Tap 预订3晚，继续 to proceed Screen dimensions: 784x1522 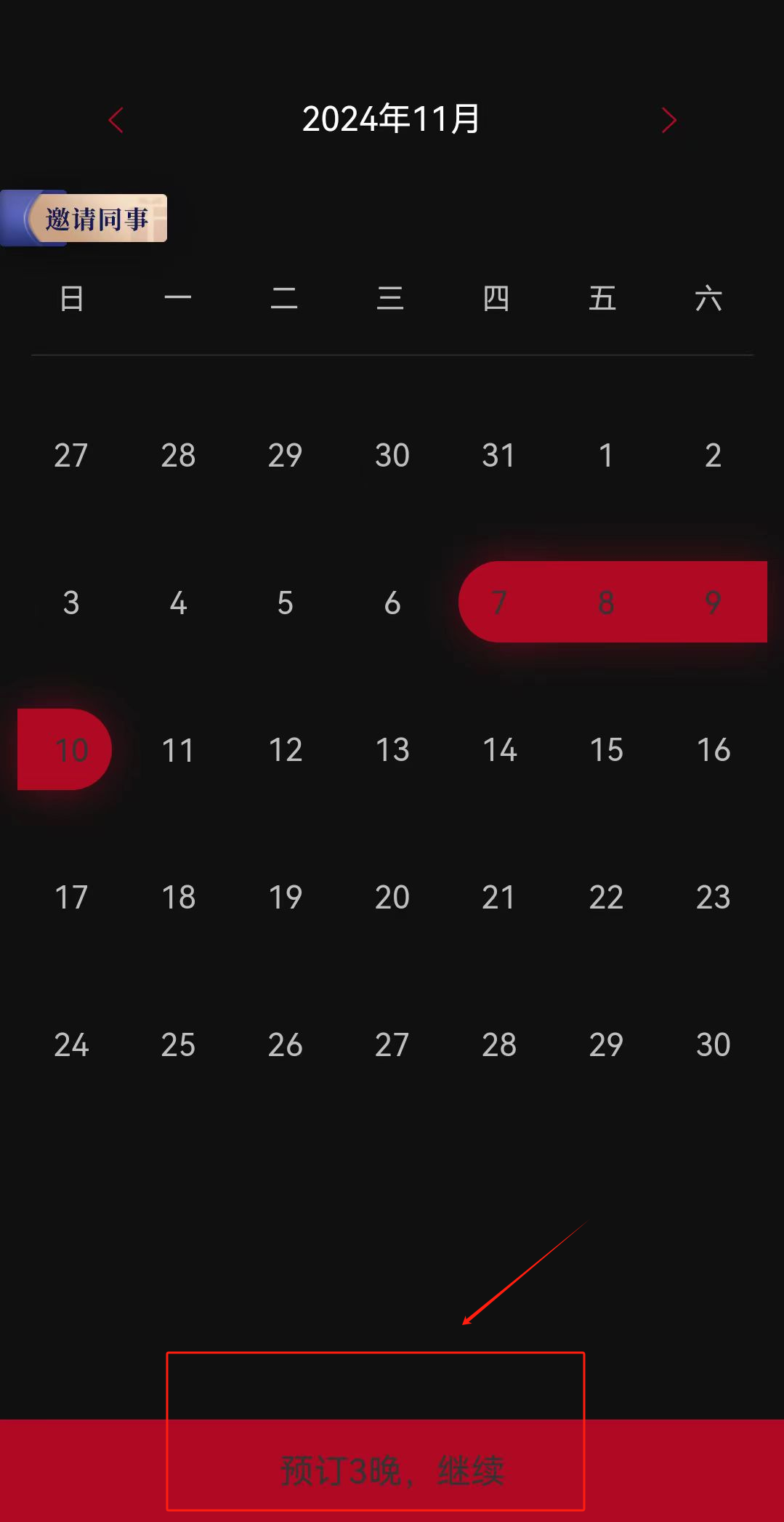point(392,1470)
